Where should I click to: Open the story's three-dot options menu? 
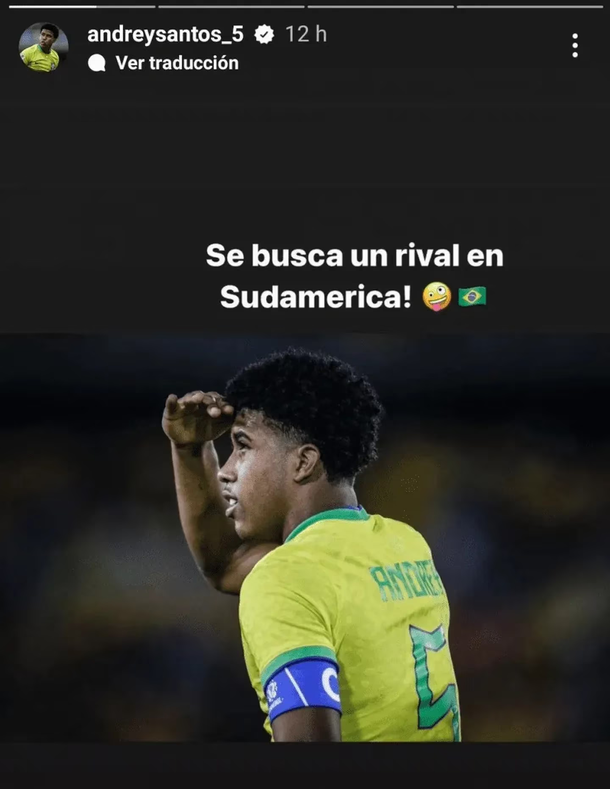[575, 45]
